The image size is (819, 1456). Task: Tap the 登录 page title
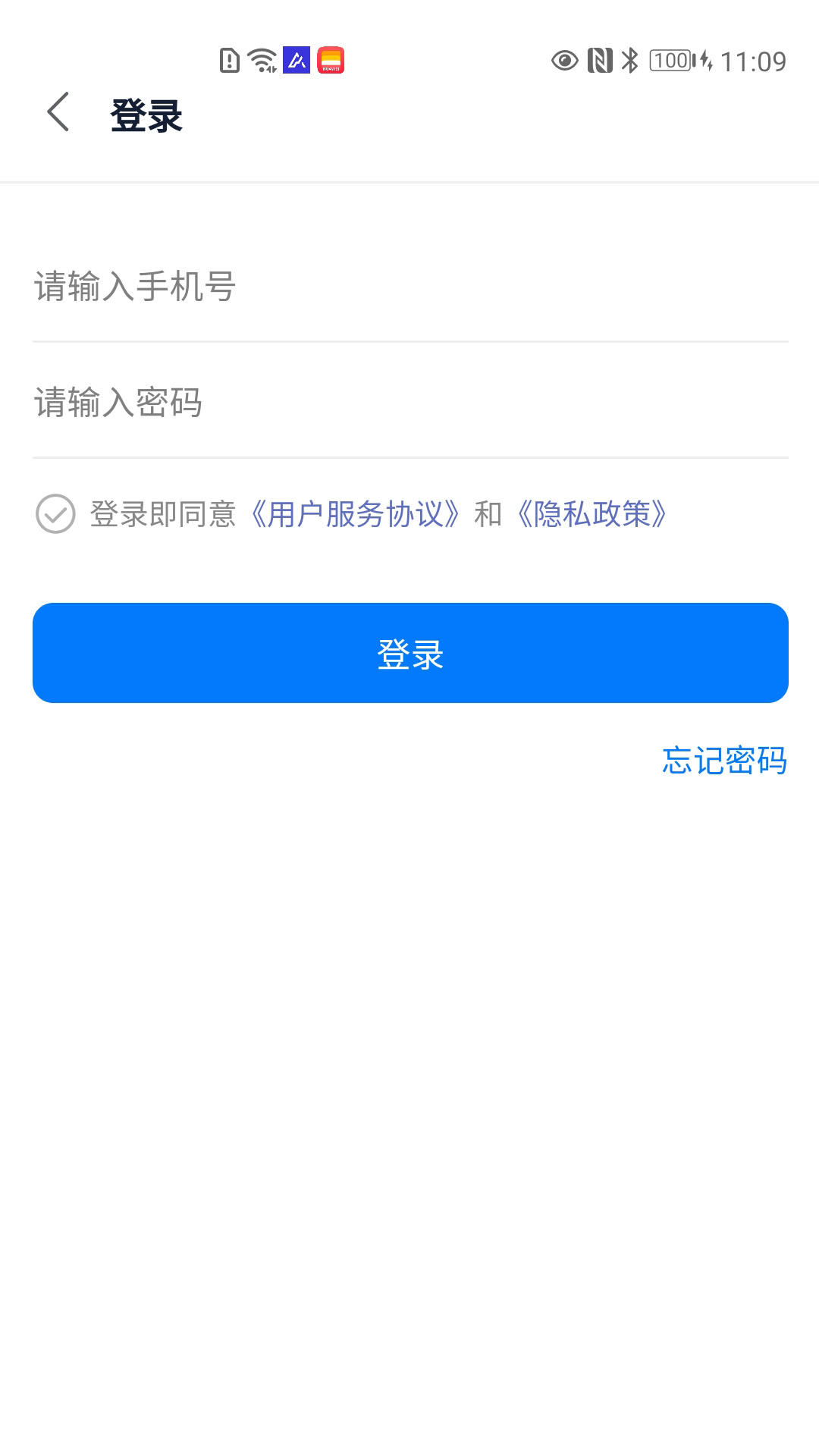click(x=146, y=114)
